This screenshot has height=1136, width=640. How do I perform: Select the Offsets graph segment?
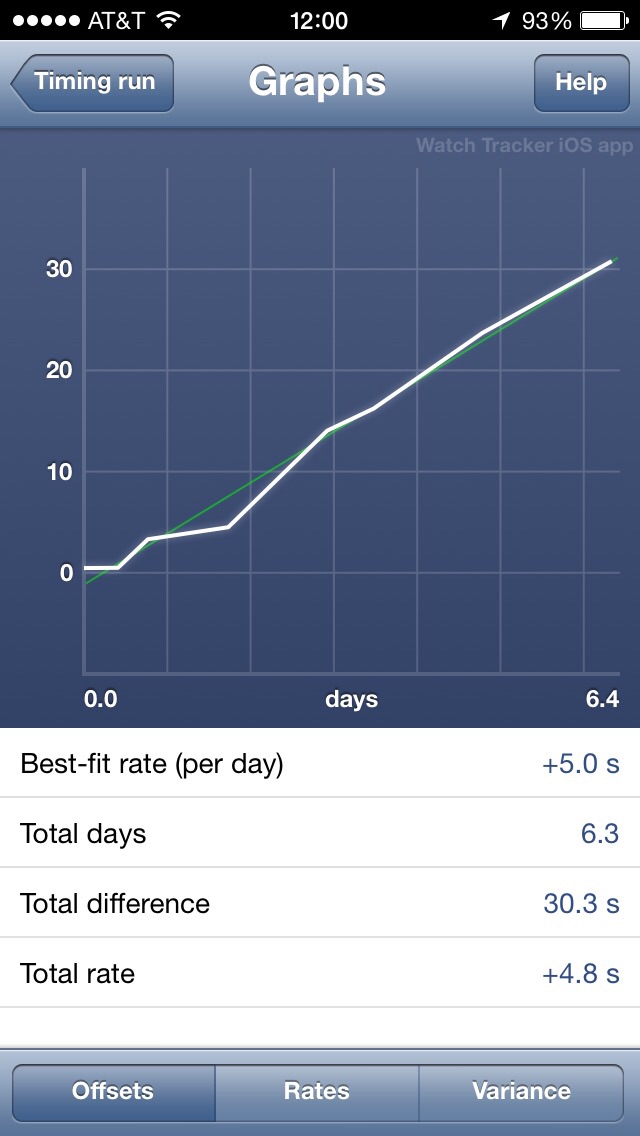[x=113, y=1092]
